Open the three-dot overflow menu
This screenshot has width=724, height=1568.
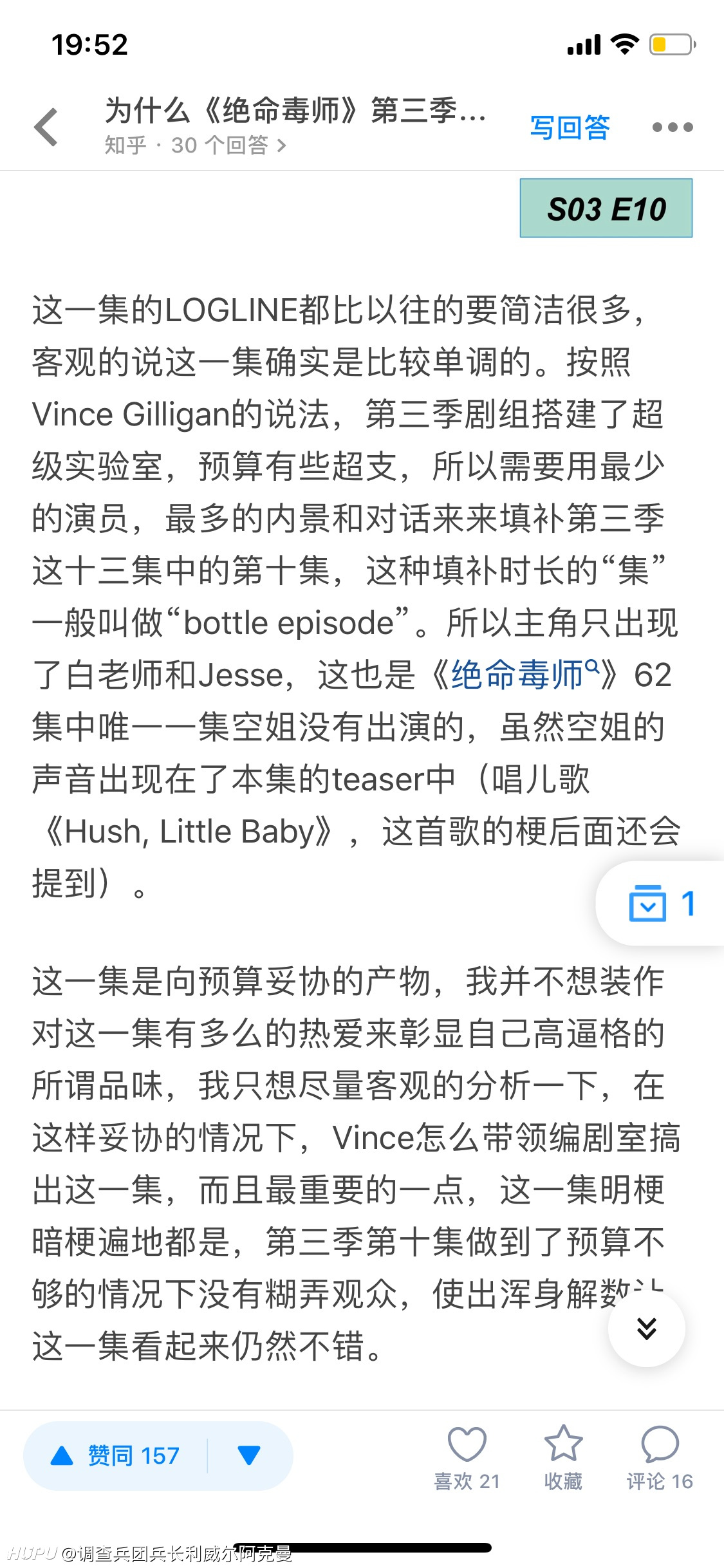click(673, 127)
